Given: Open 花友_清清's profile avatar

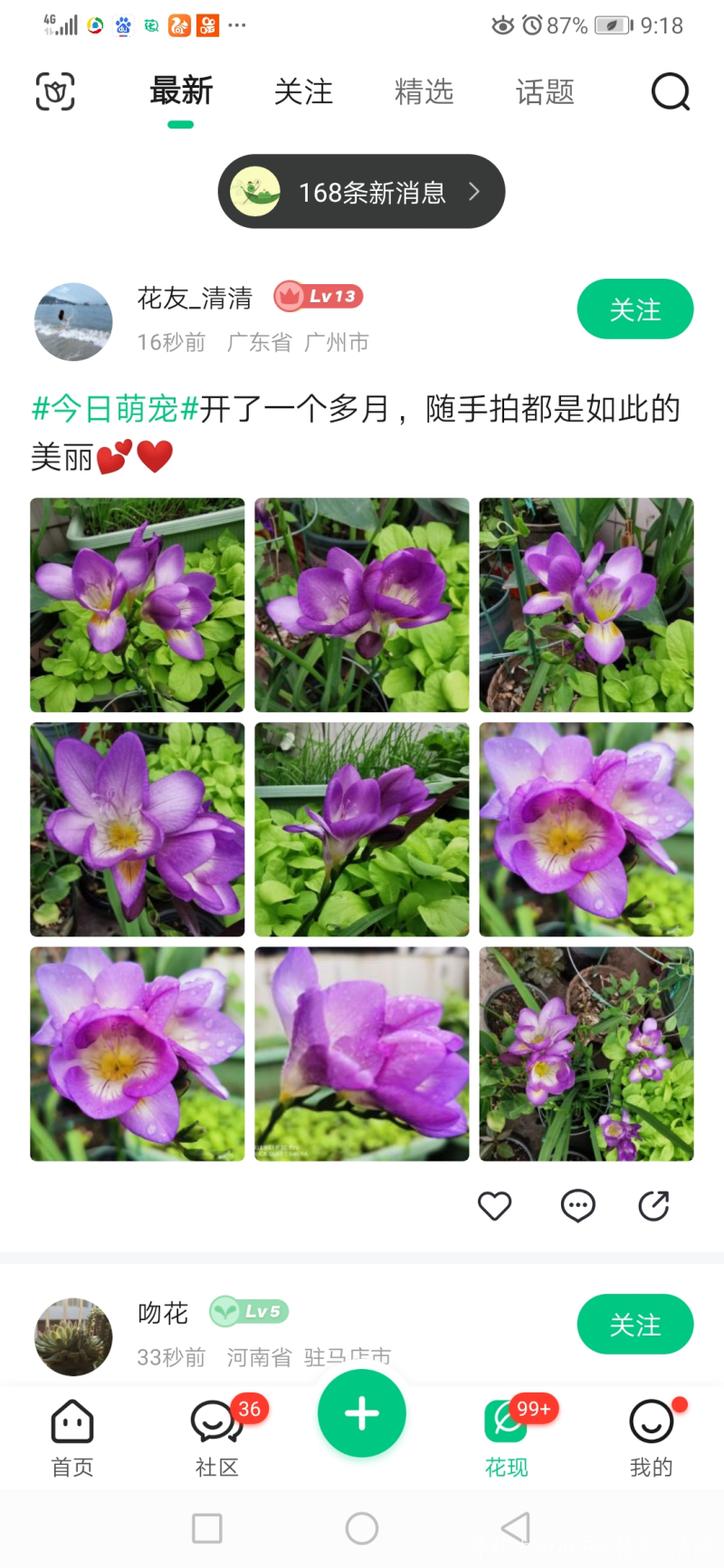Looking at the screenshot, I should [x=73, y=321].
